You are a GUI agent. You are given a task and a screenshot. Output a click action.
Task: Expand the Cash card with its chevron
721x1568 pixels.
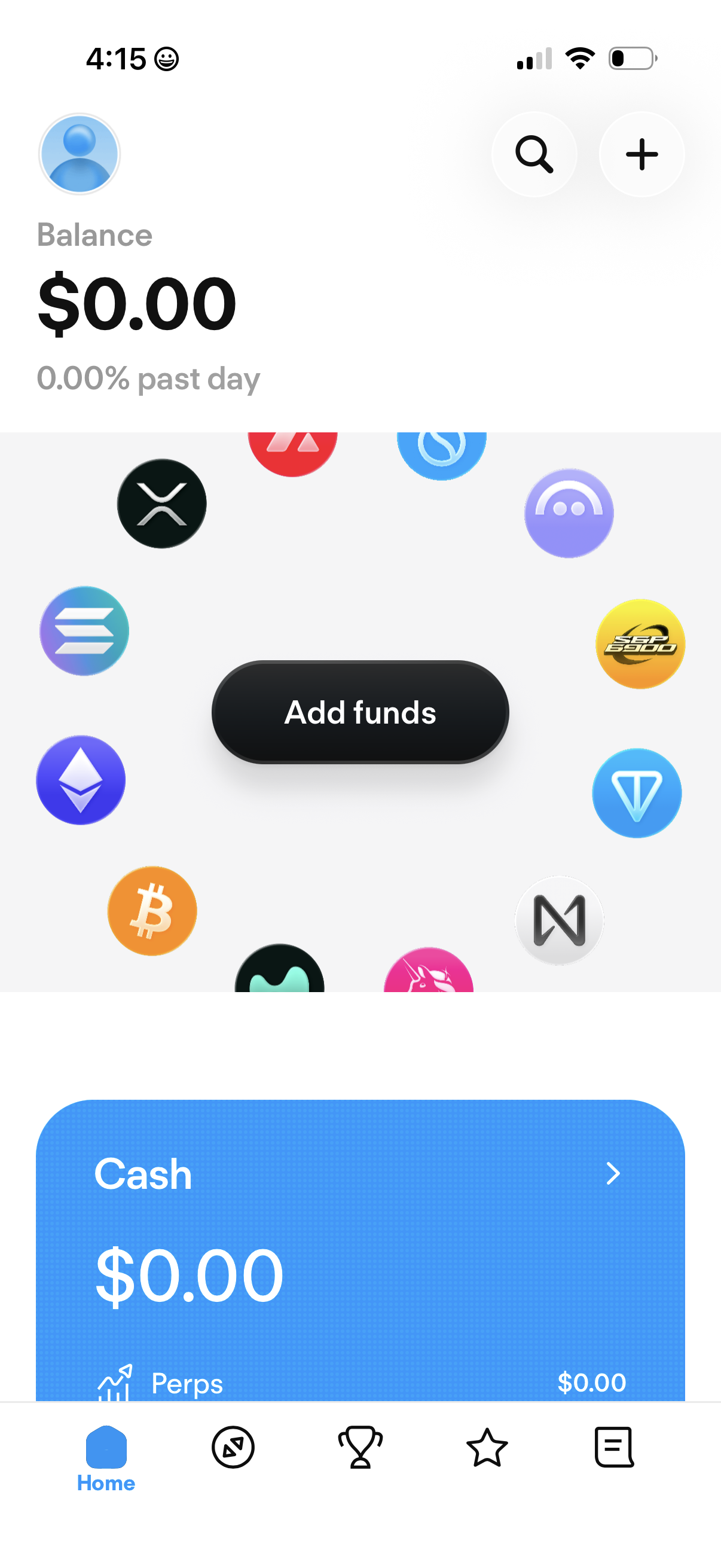point(613,1173)
